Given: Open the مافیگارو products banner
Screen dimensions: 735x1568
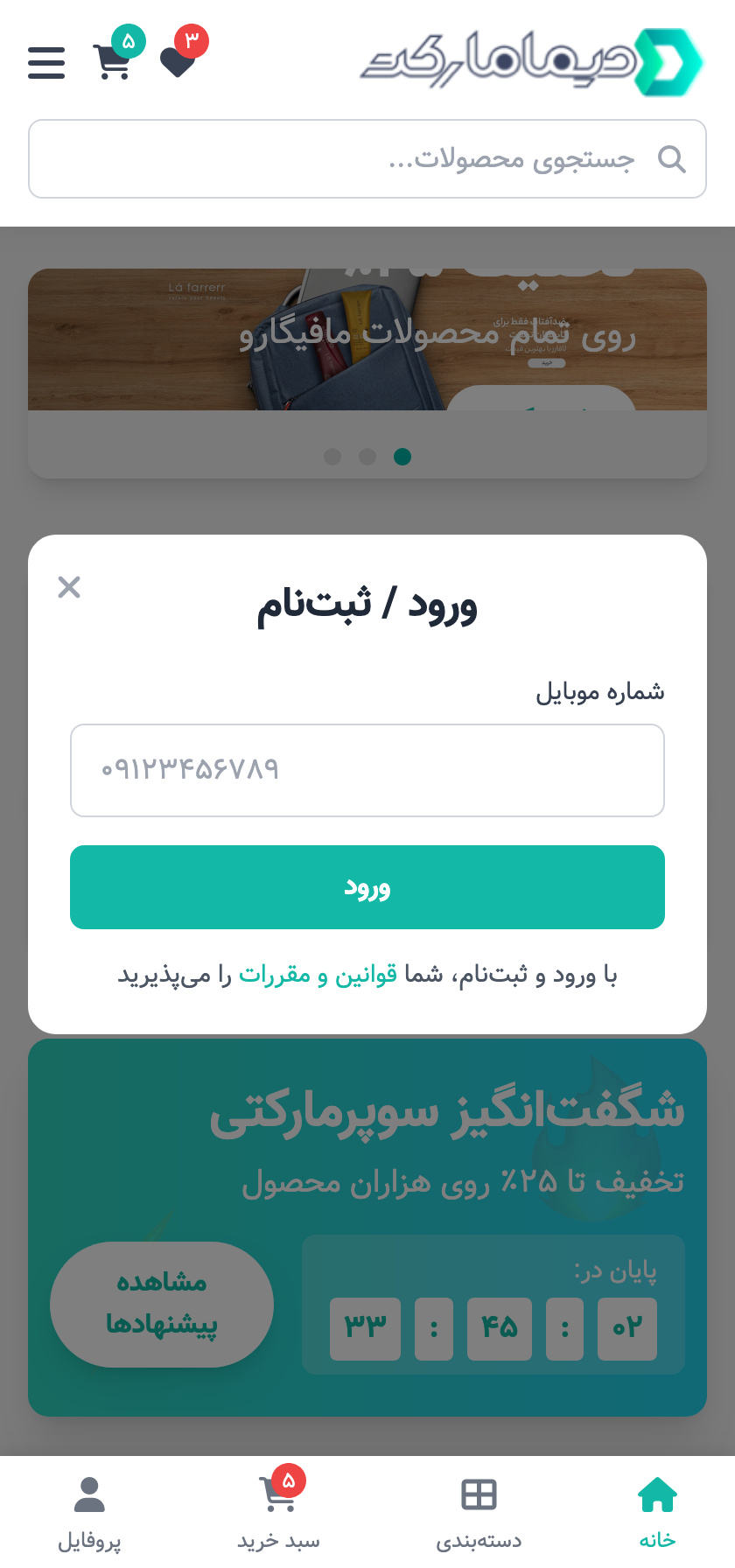Looking at the screenshot, I should coord(367,339).
